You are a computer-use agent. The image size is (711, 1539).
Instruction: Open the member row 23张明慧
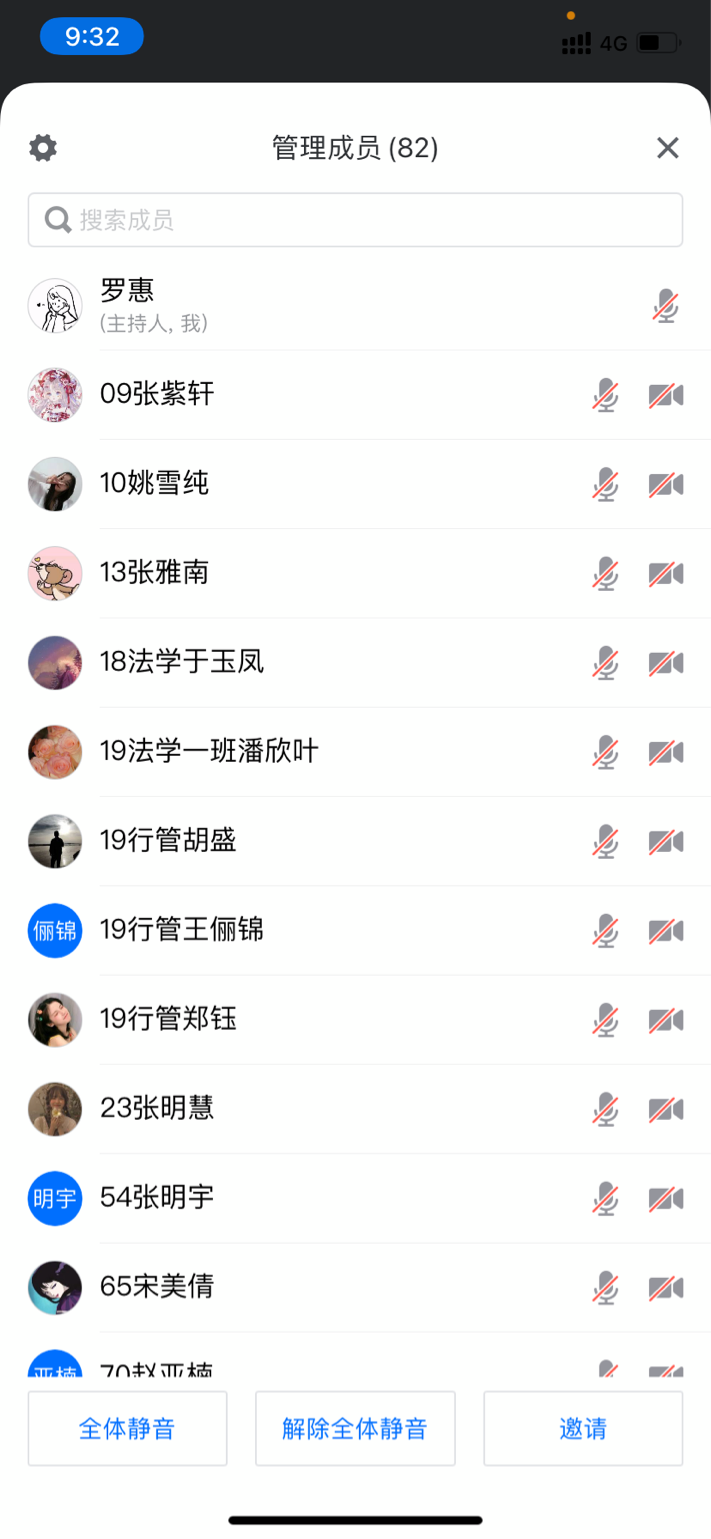pos(300,1109)
